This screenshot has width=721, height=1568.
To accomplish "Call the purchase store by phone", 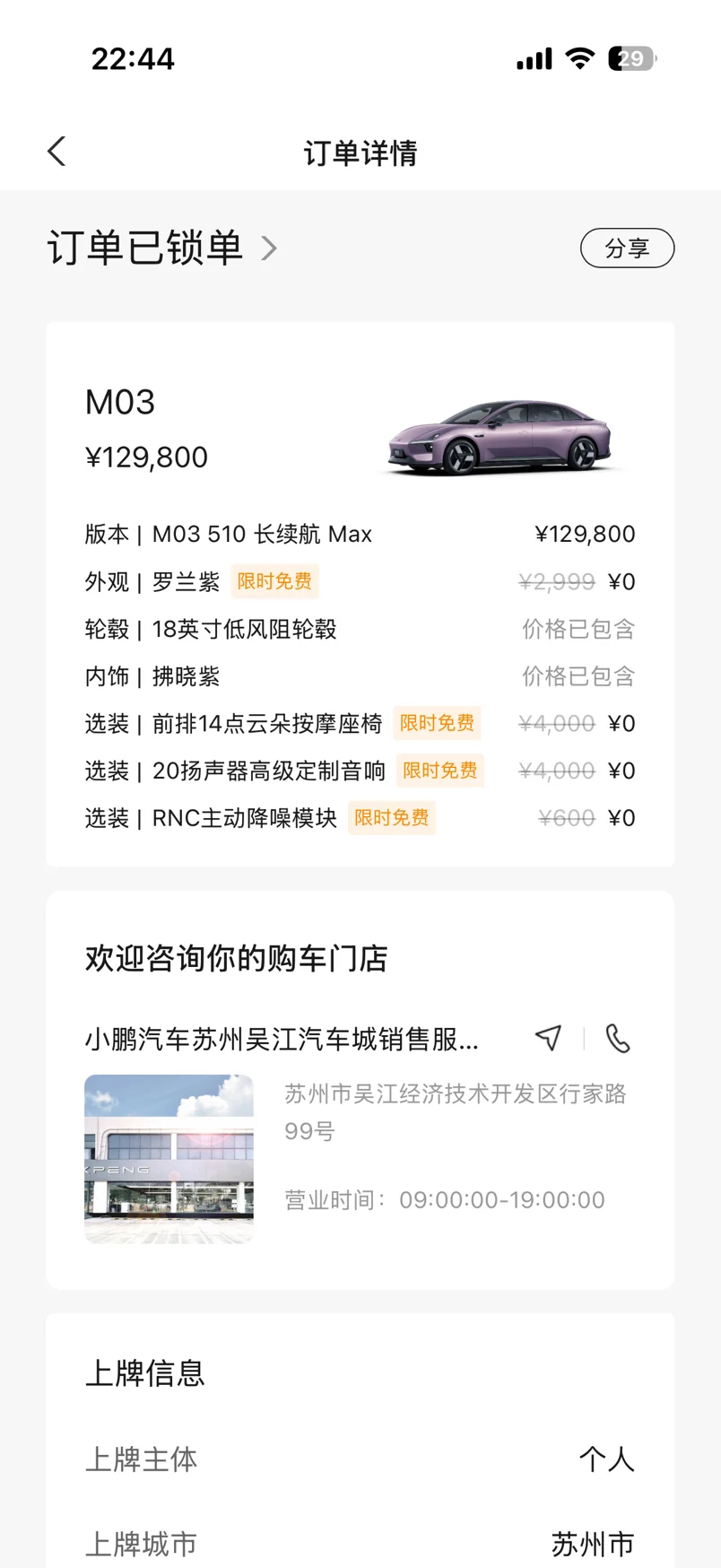I will 618,1038.
